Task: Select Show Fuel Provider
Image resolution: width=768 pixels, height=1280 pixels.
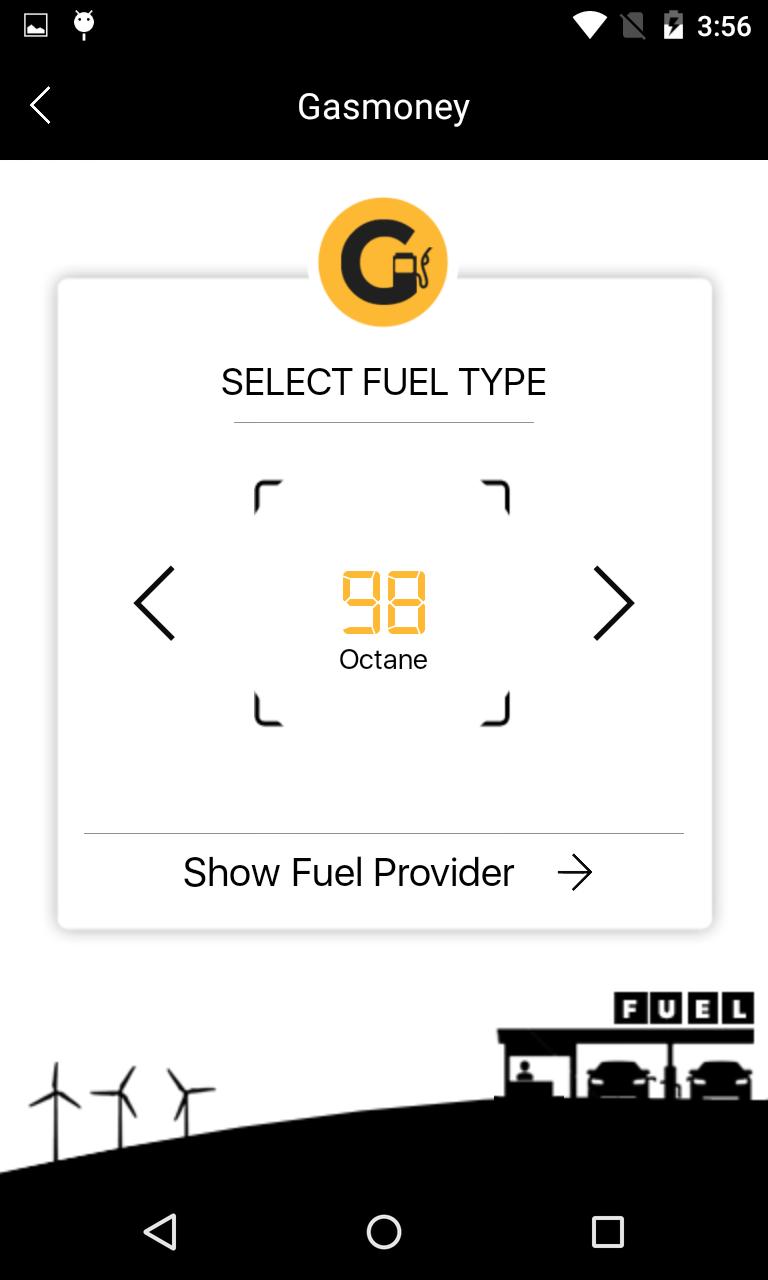Action: tap(347, 872)
